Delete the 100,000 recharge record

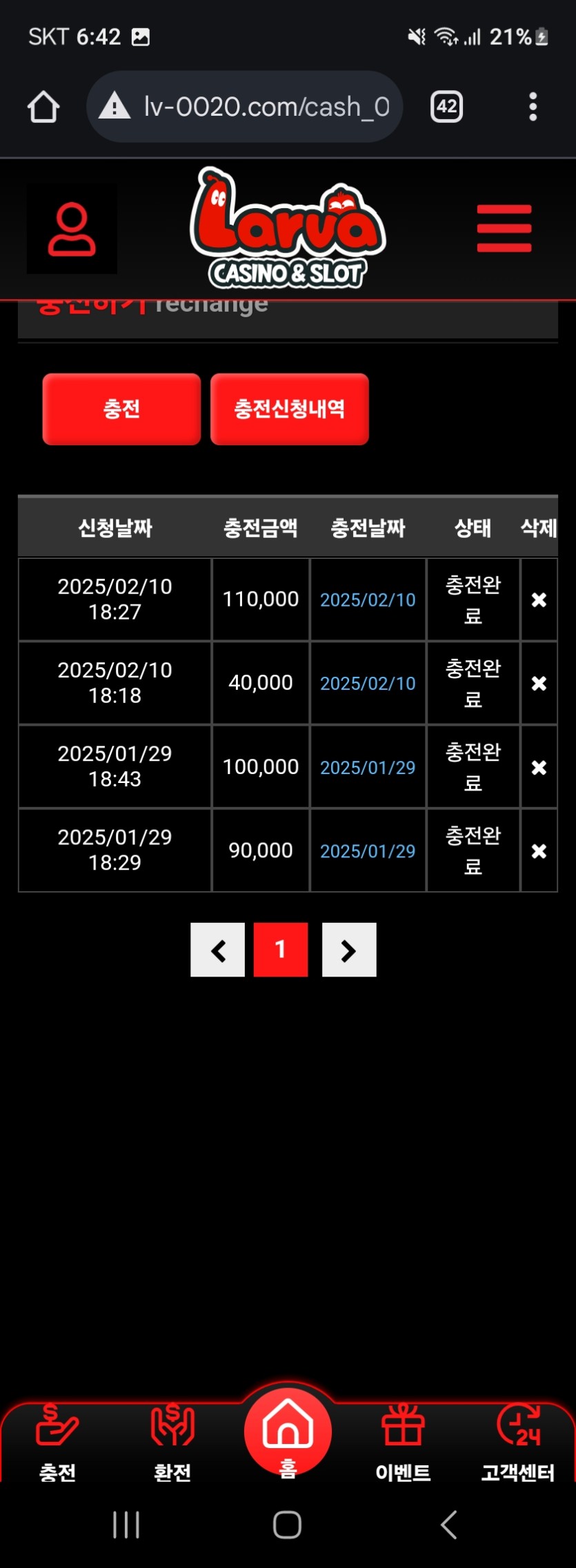[x=539, y=767]
